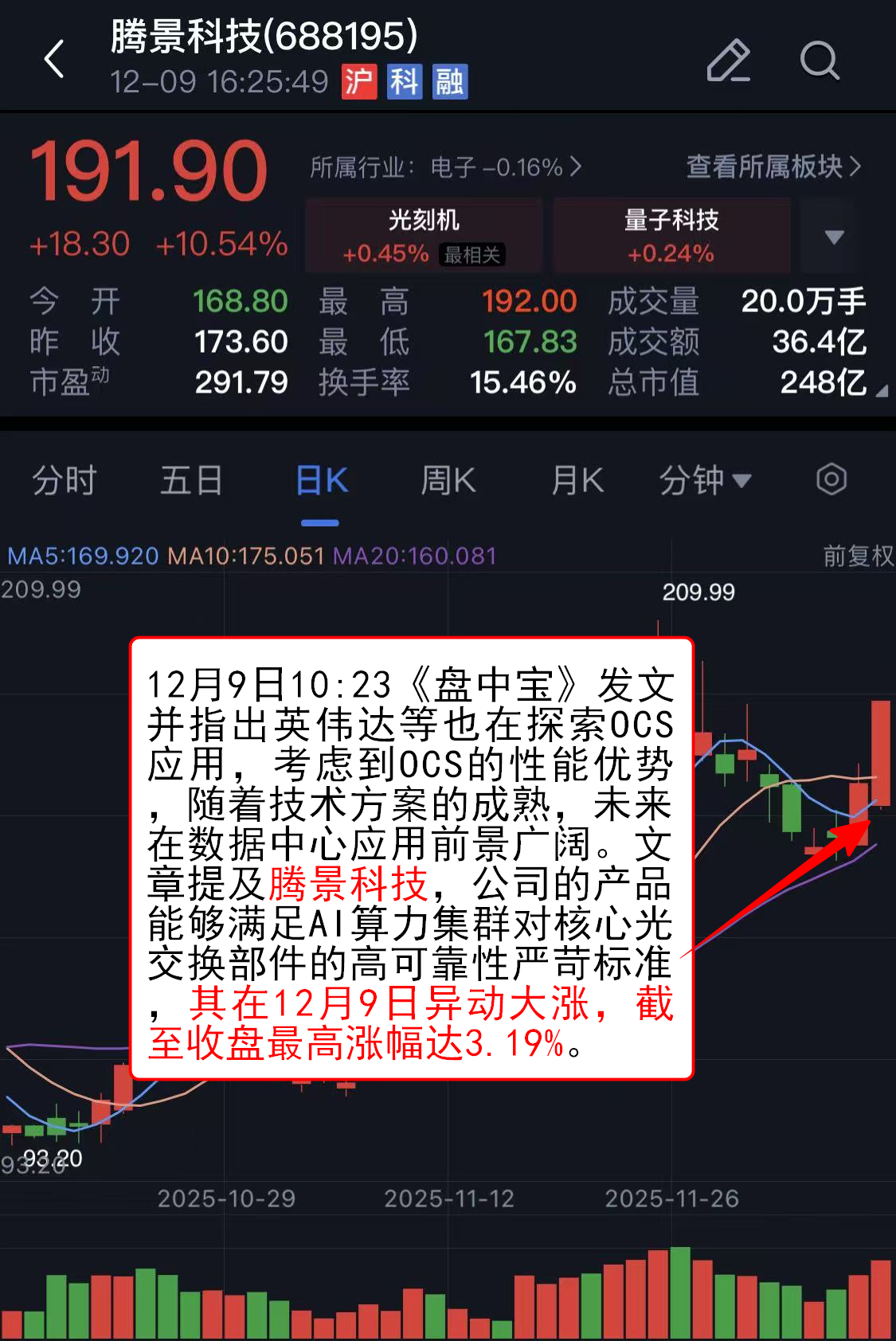Change the 前复权 price adjustment option
The image size is (896, 1341).
pyautogui.click(x=858, y=556)
